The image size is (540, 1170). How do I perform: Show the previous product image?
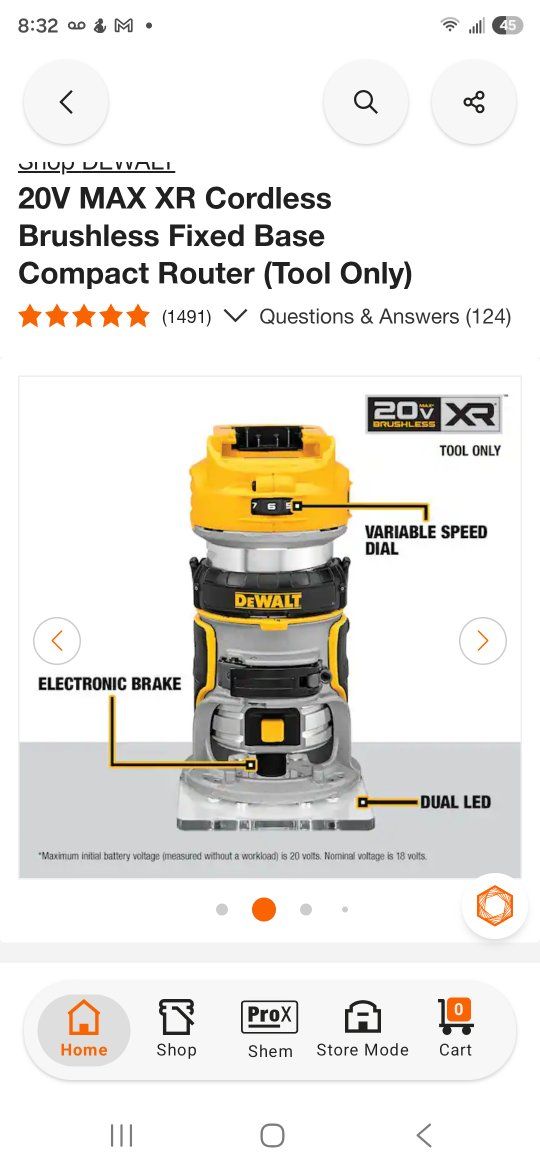(x=57, y=640)
